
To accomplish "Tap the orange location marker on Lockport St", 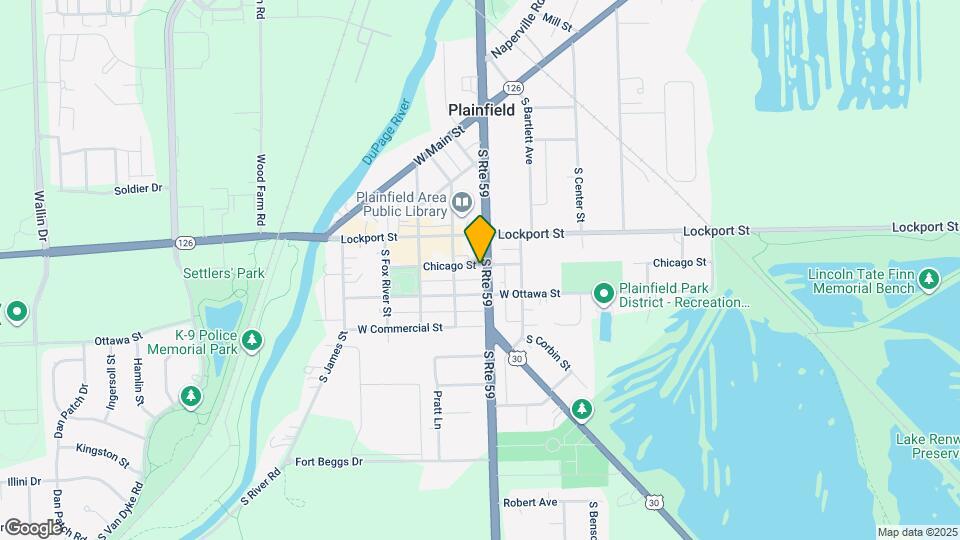I will (x=480, y=240).
